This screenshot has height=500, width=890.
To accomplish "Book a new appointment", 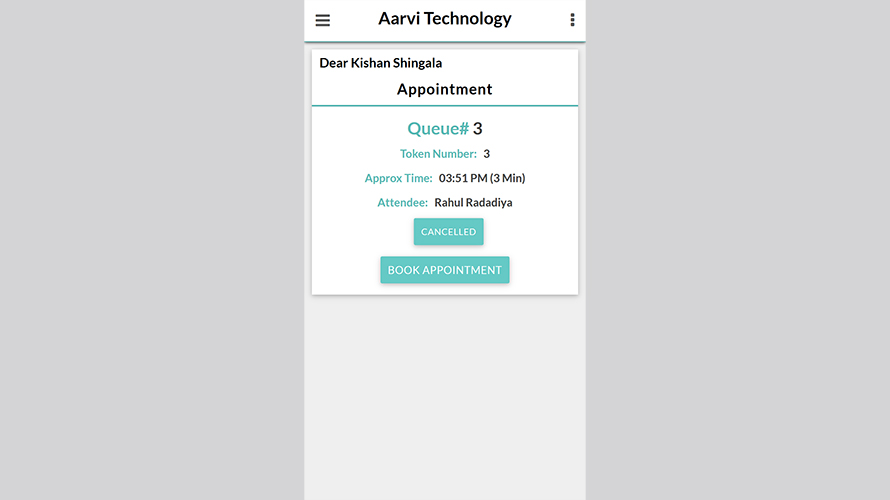I will click(445, 270).
